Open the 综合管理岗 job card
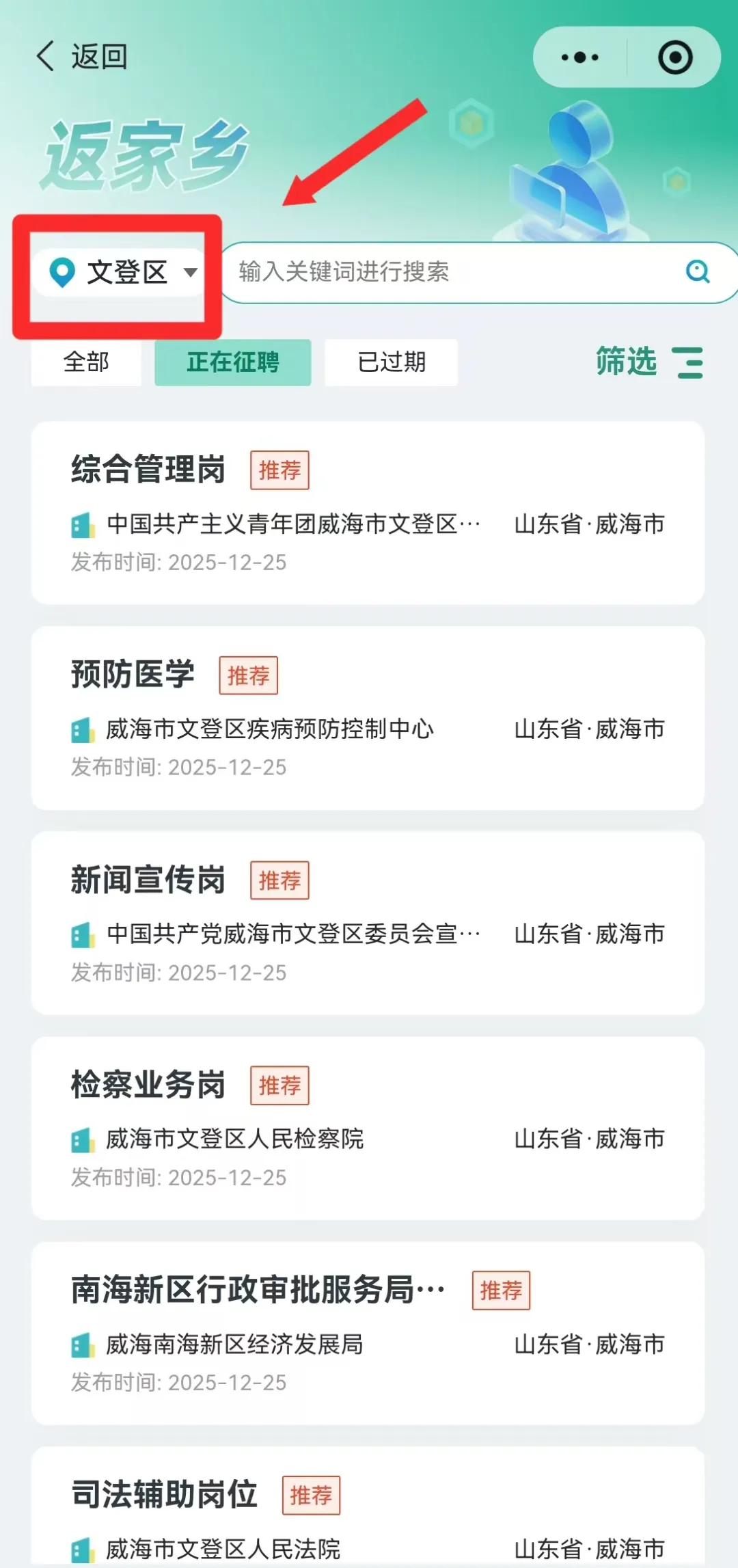The width and height of the screenshot is (738, 1568). pyautogui.click(x=368, y=513)
